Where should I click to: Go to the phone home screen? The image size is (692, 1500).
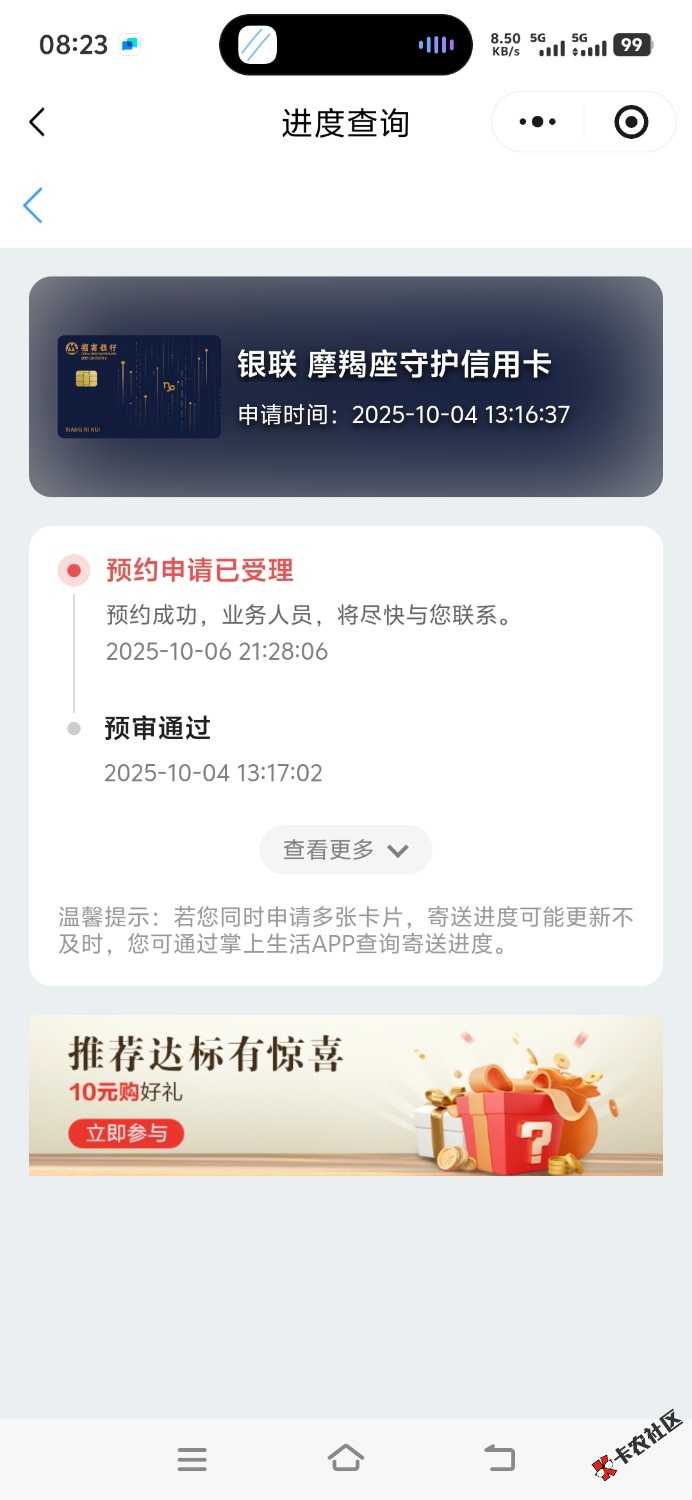pos(346,1460)
